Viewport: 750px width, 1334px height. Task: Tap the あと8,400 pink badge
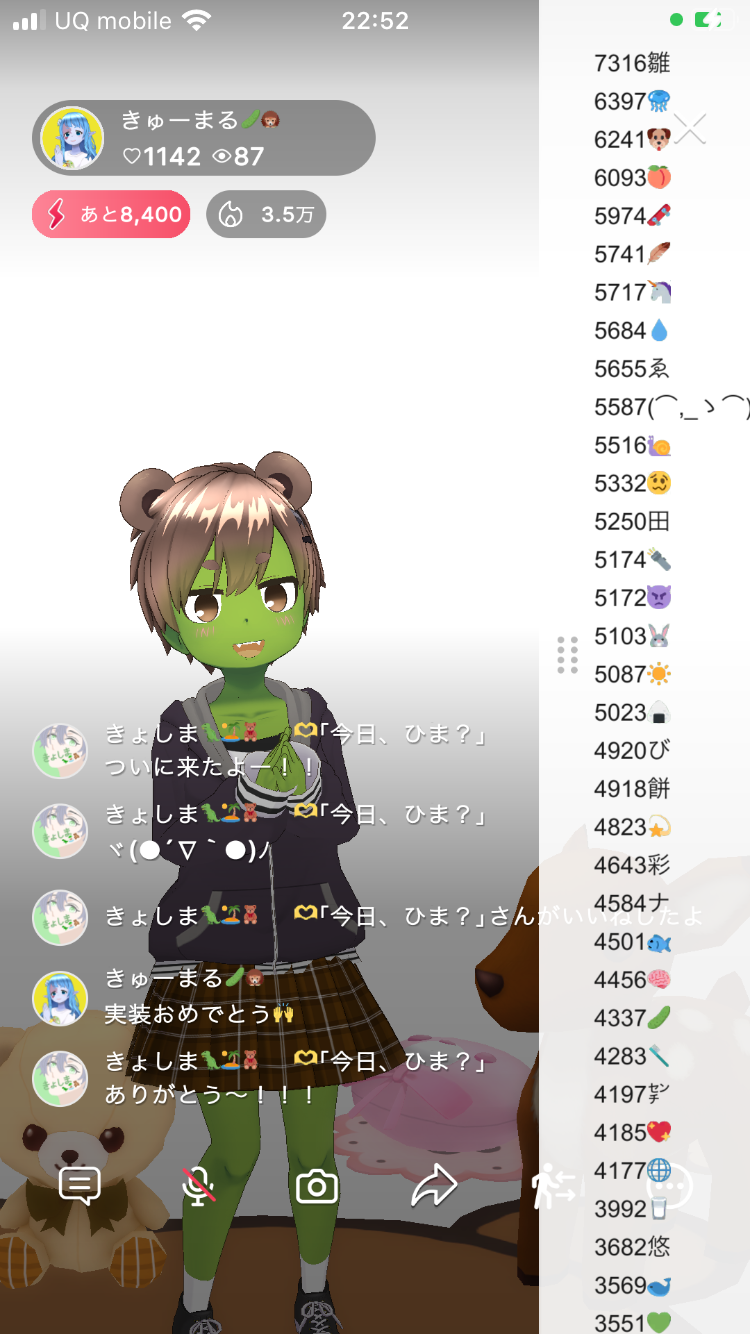(111, 214)
